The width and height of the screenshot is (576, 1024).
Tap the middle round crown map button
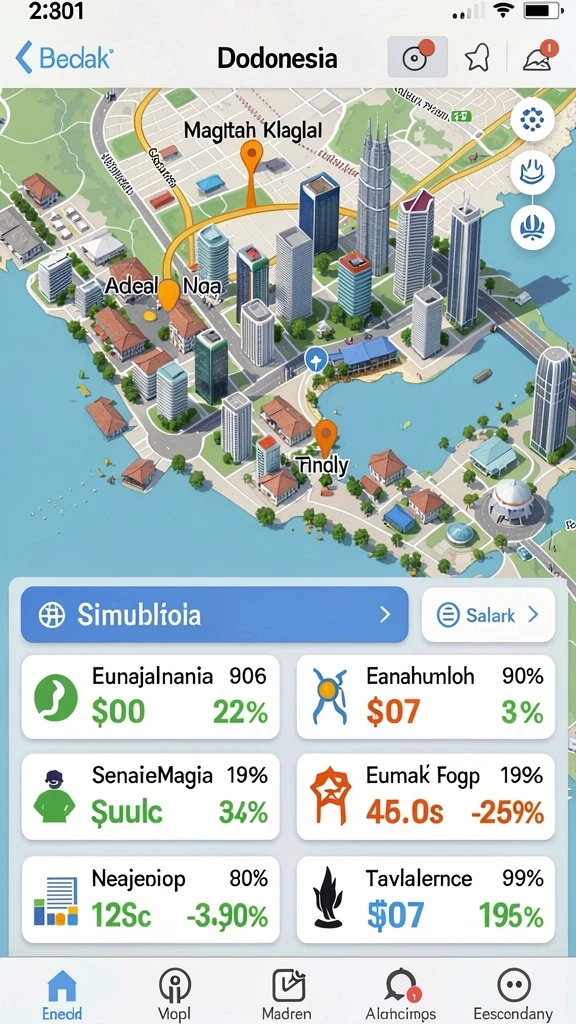coord(532,174)
